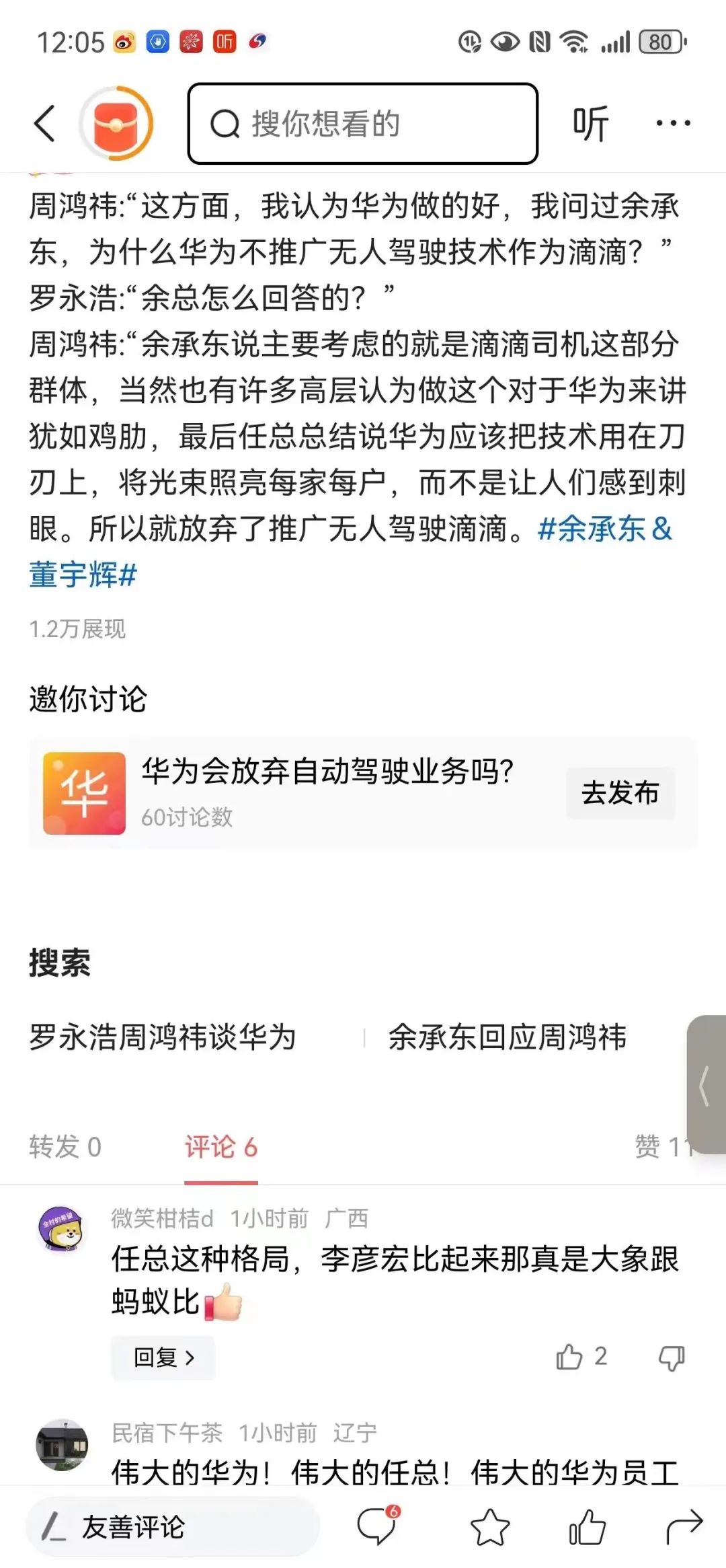Like 微笑柑桔d's comment

[x=570, y=1357]
